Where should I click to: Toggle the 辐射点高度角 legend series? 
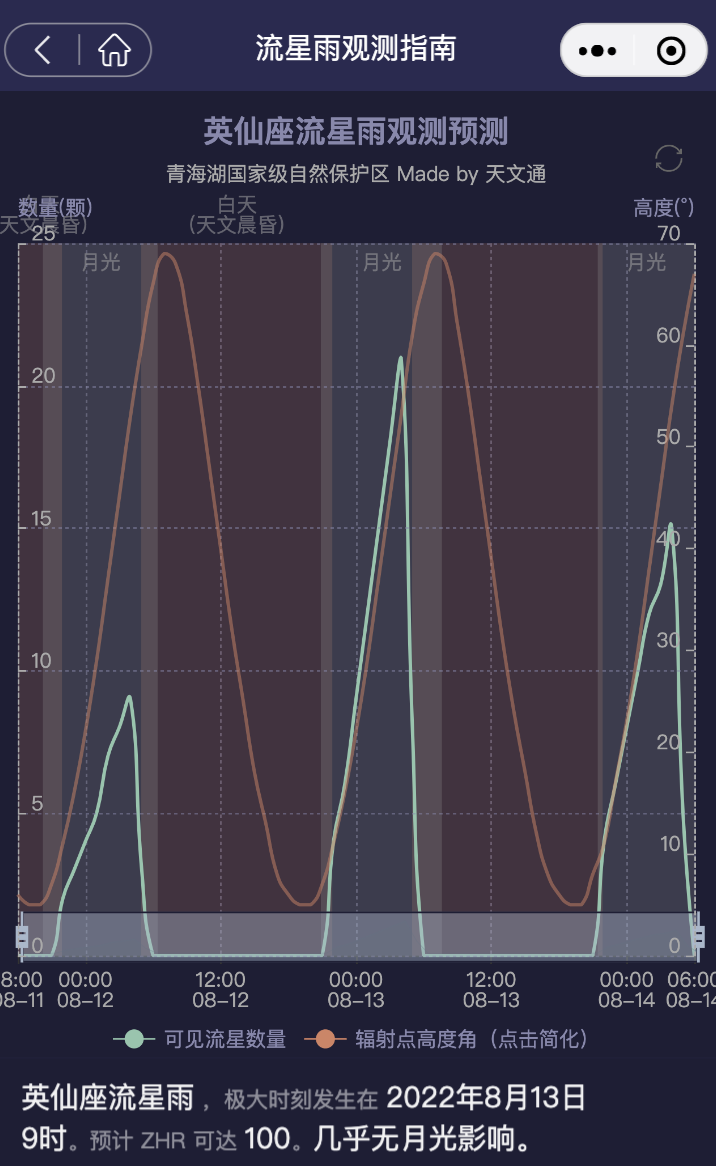point(450,1039)
